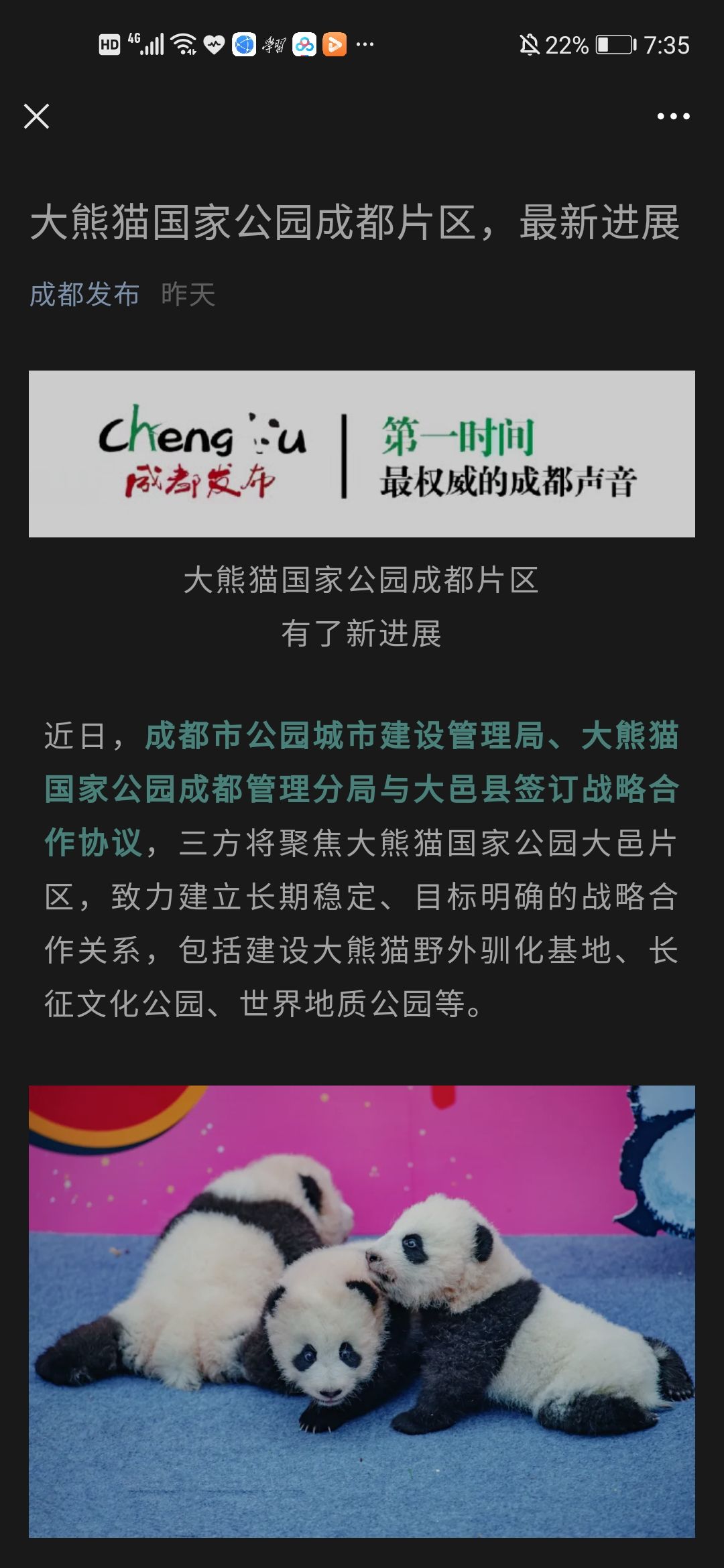Open the 成都发布 account link
This screenshot has height=1568, width=724.
click(84, 294)
